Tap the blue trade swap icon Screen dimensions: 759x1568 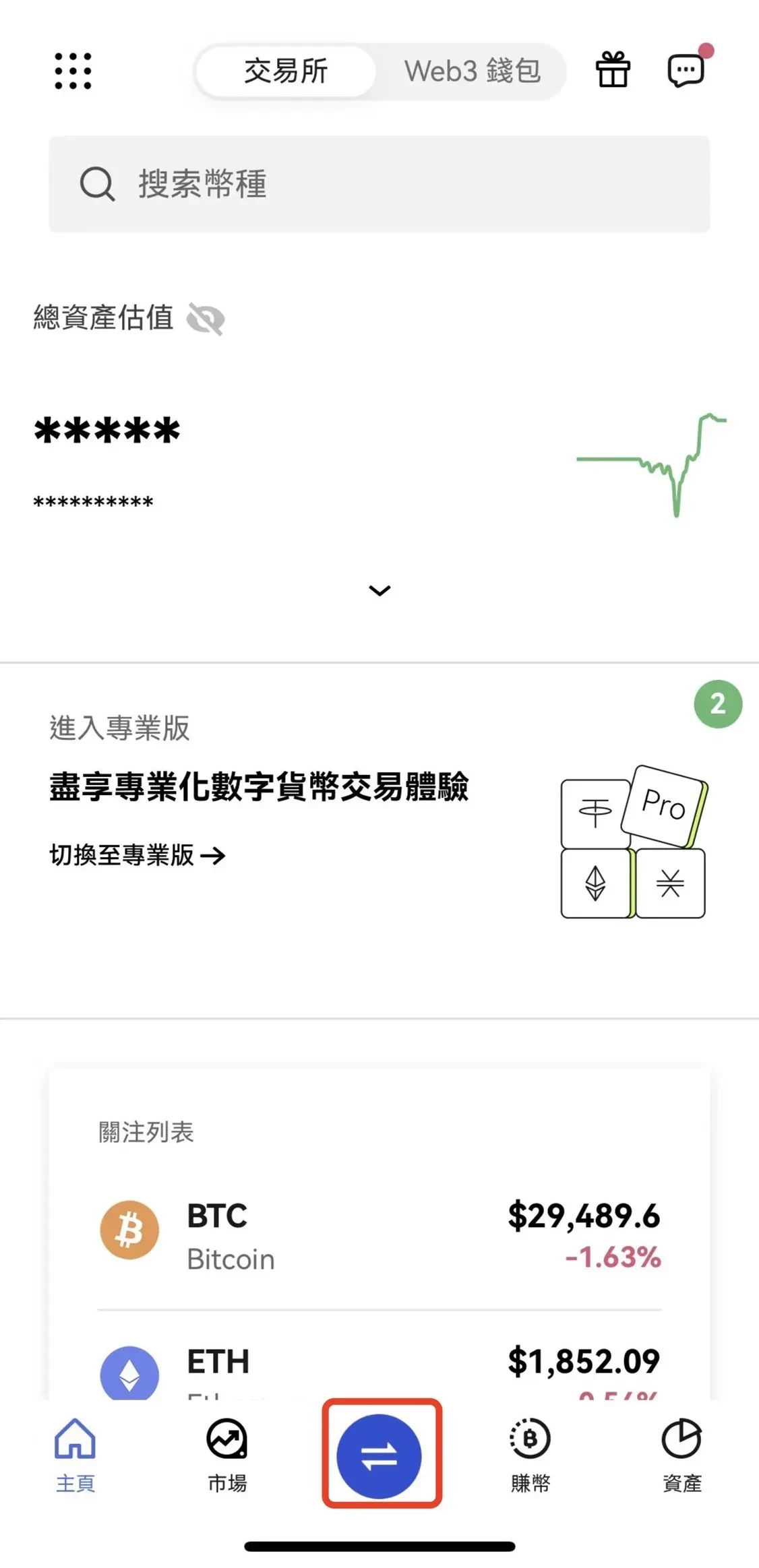pyautogui.click(x=380, y=1455)
